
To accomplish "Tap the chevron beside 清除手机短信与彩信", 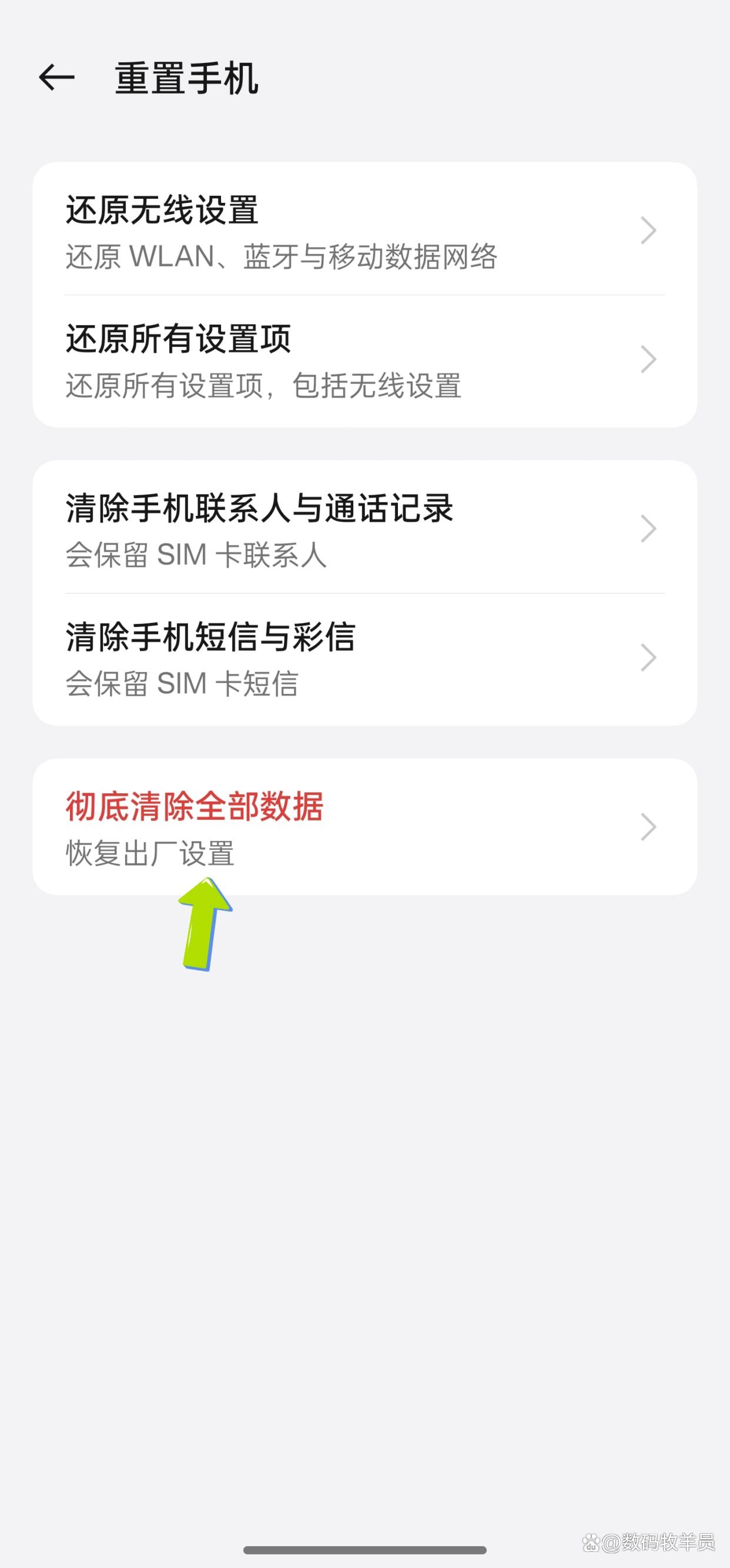I will click(x=648, y=658).
